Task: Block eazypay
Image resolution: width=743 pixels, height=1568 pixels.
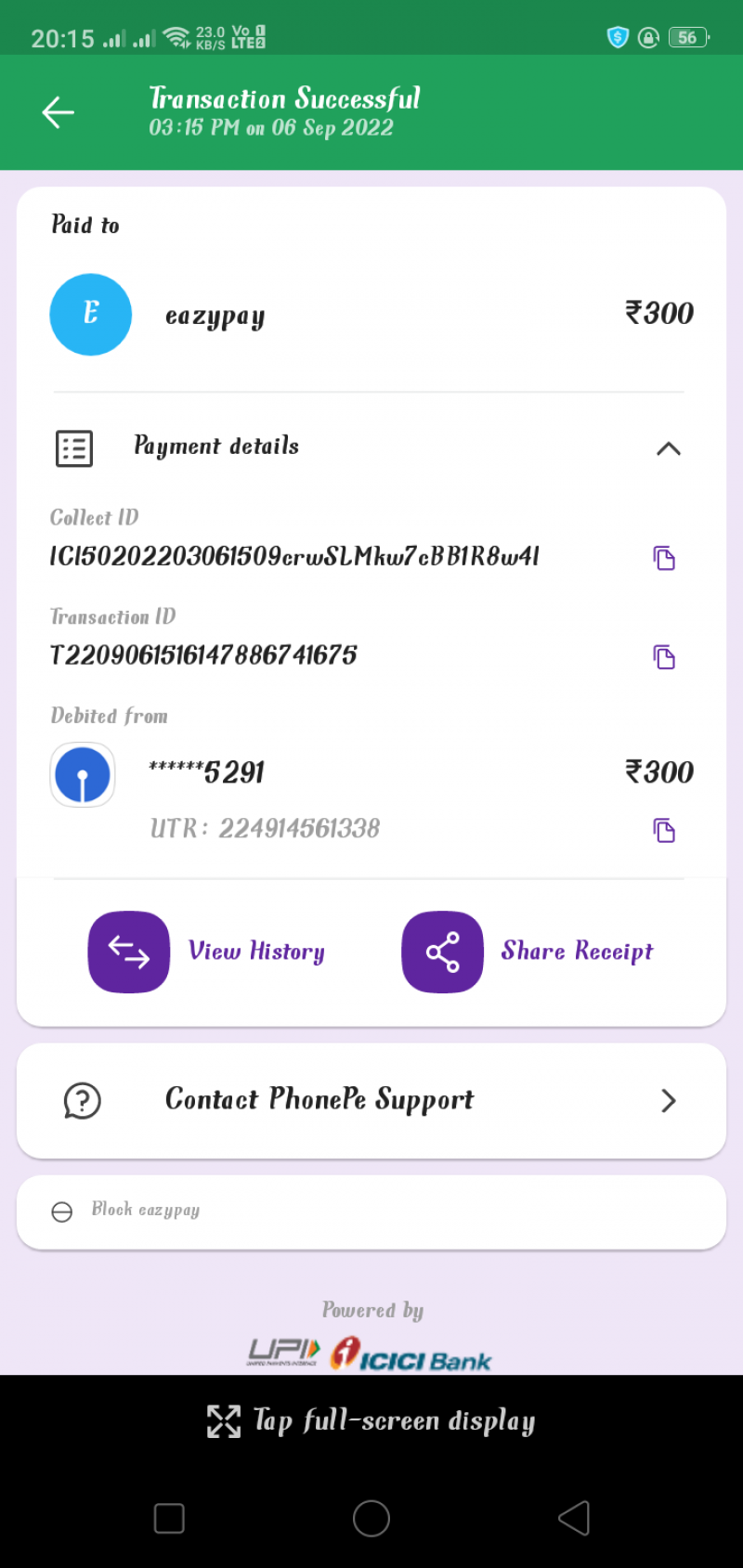Action: [145, 1211]
